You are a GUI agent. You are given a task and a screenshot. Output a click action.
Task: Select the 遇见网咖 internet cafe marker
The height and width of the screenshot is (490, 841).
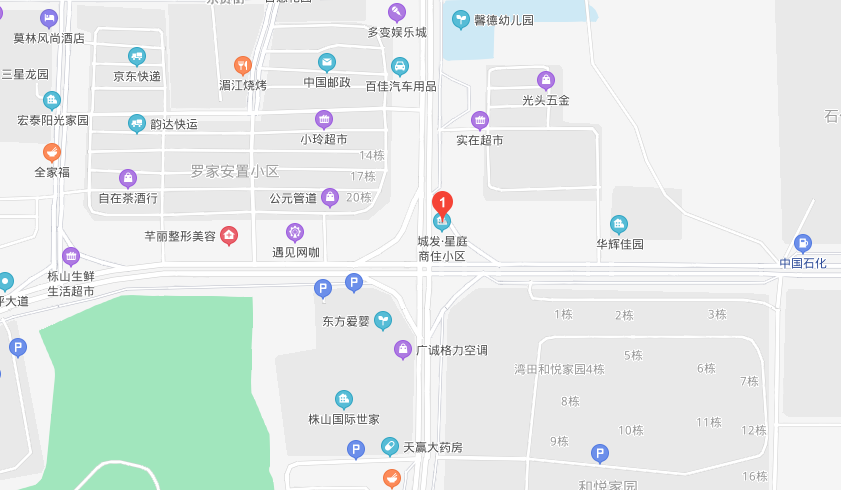pos(295,232)
